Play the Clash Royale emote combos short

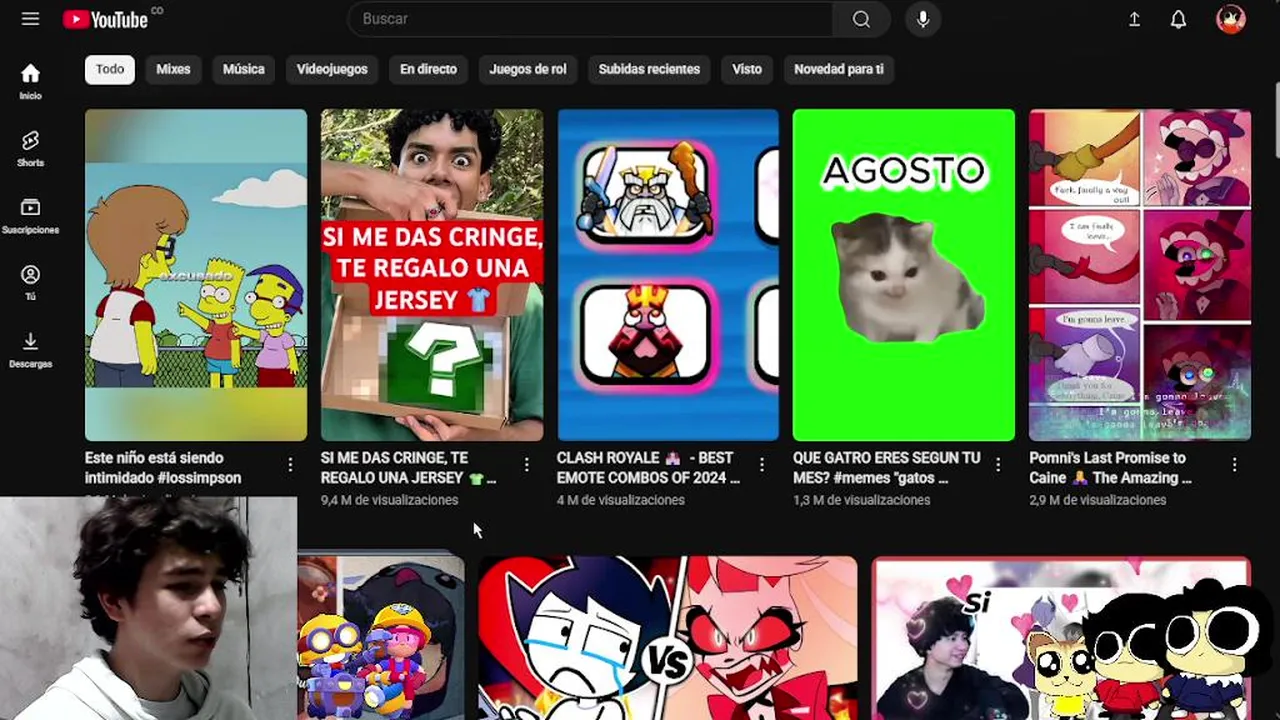tap(668, 275)
